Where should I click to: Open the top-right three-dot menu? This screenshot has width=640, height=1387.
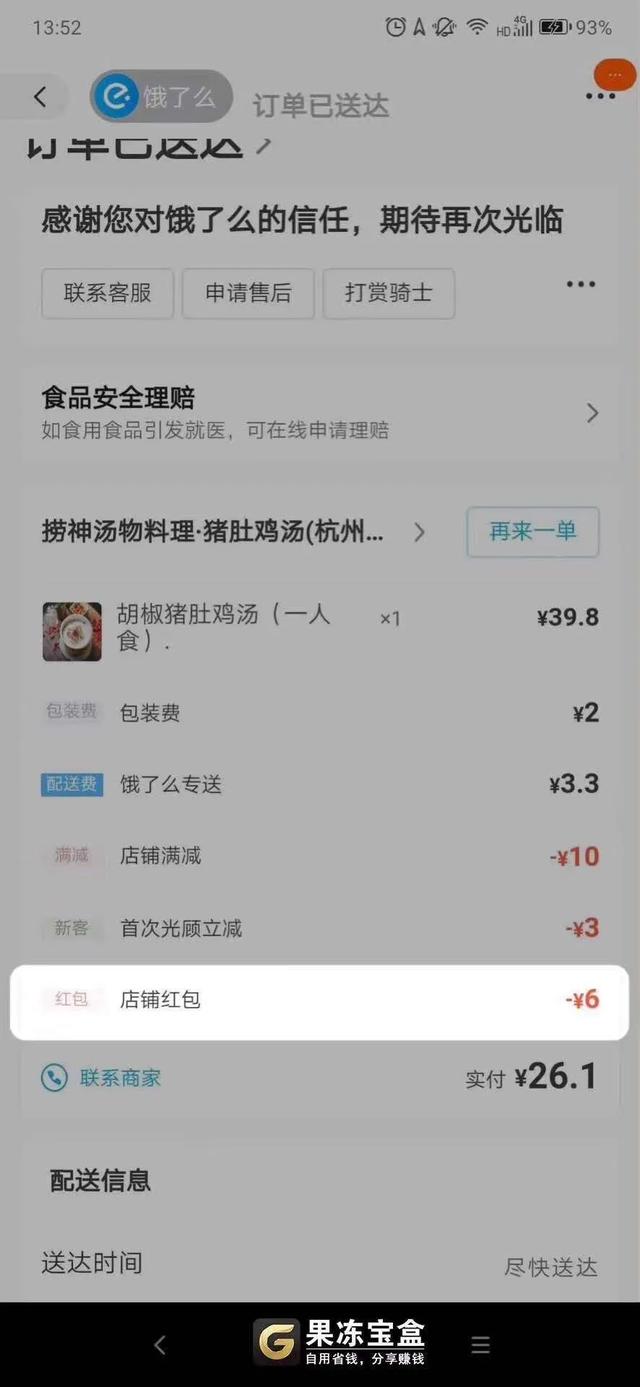(600, 96)
